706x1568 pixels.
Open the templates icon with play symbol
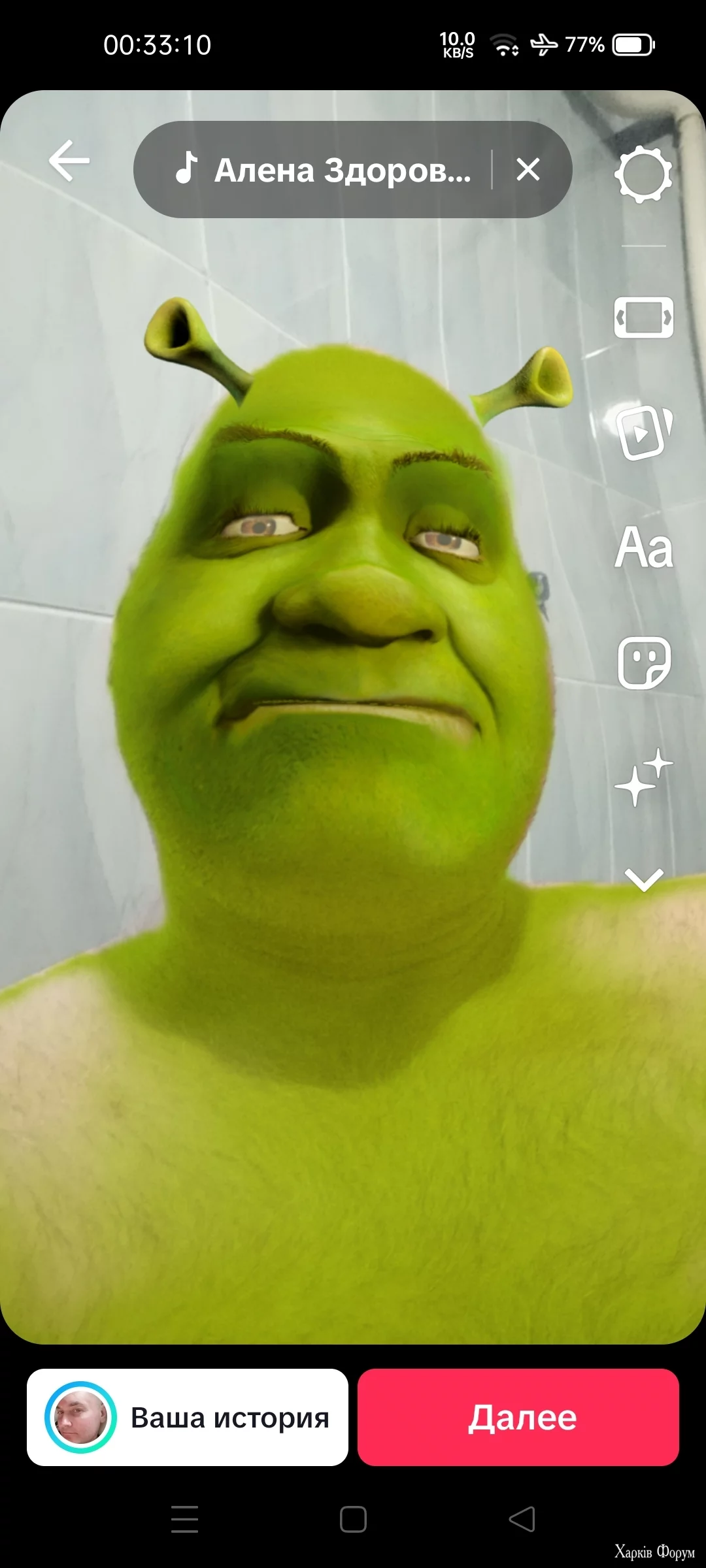pos(643,433)
